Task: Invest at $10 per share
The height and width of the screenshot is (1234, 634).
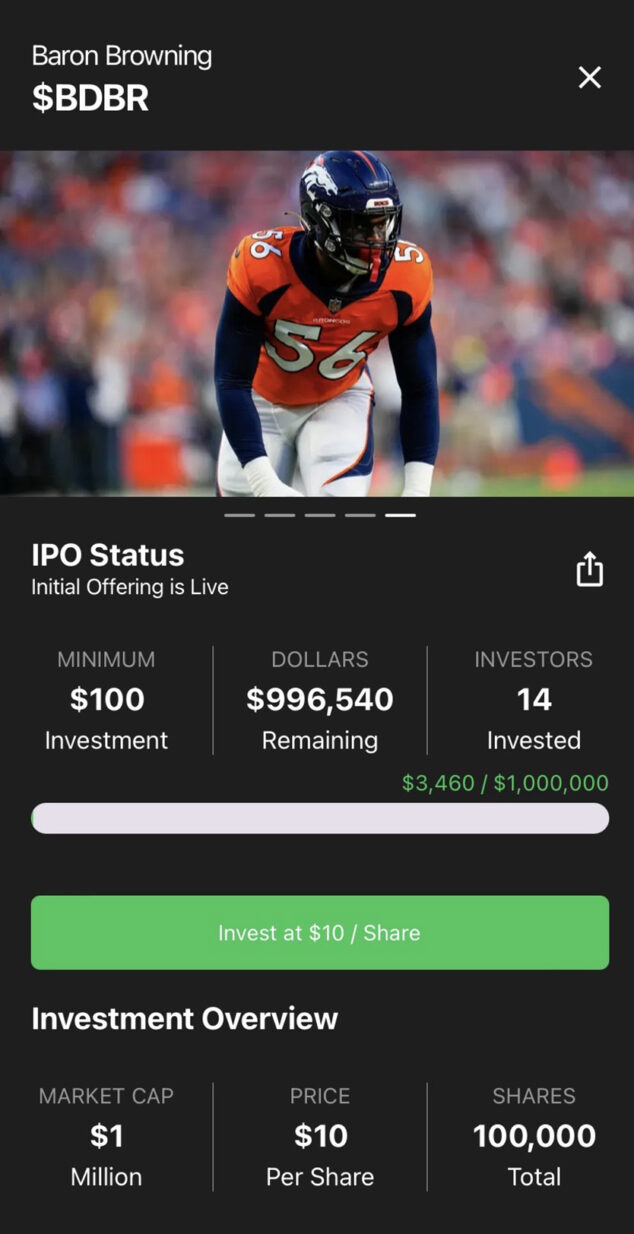Action: 320,933
